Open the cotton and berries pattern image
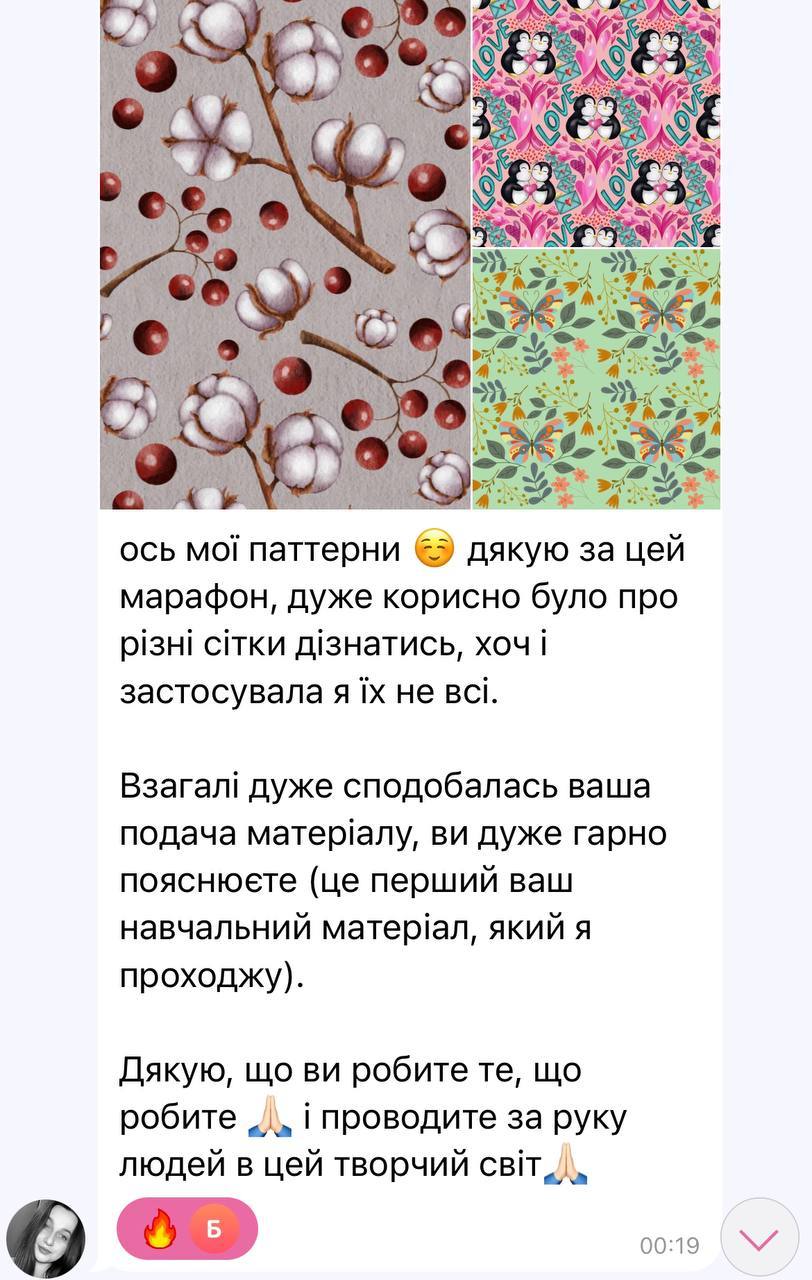 point(285,255)
